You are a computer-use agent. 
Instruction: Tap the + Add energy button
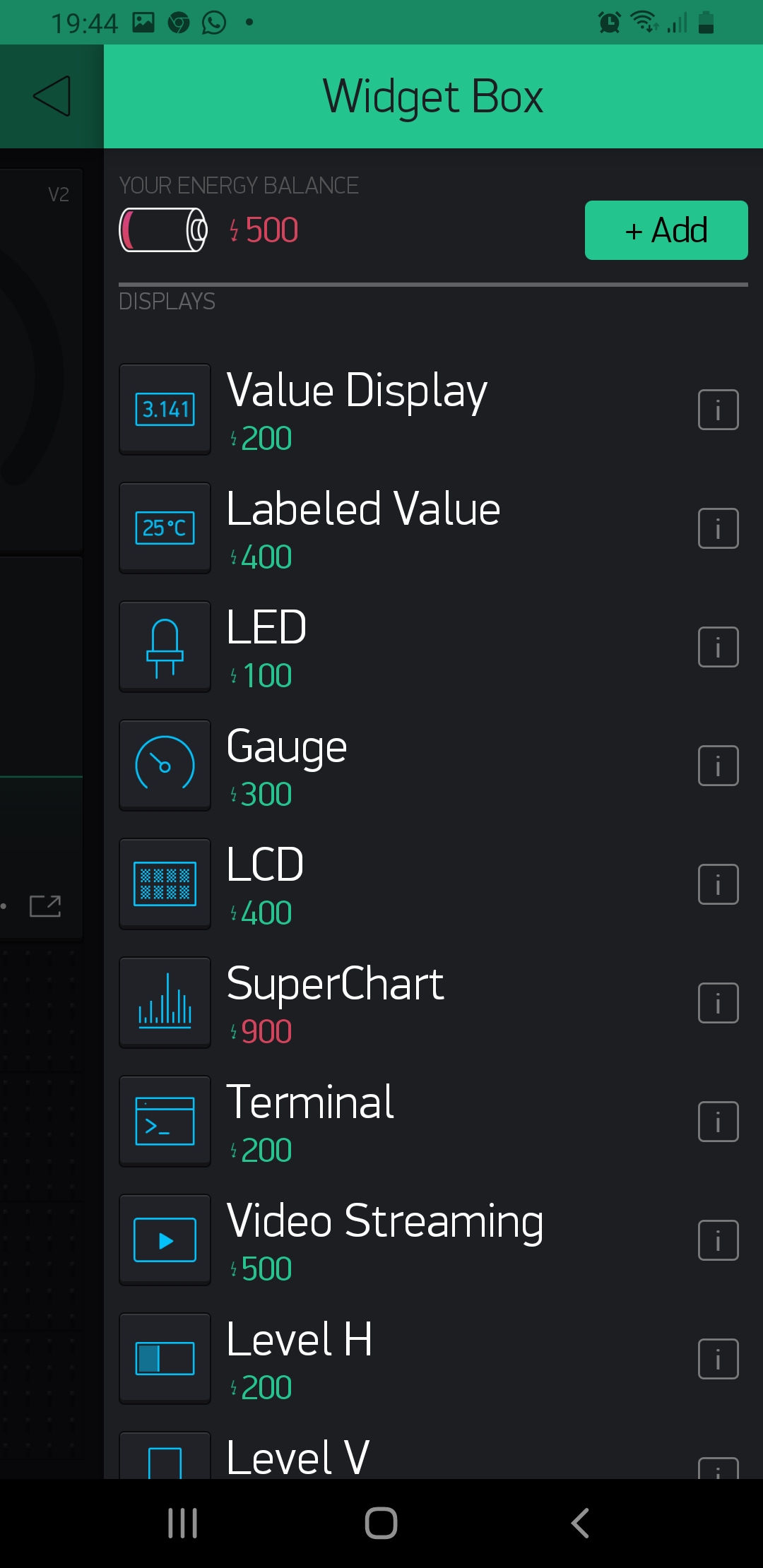pyautogui.click(x=666, y=230)
